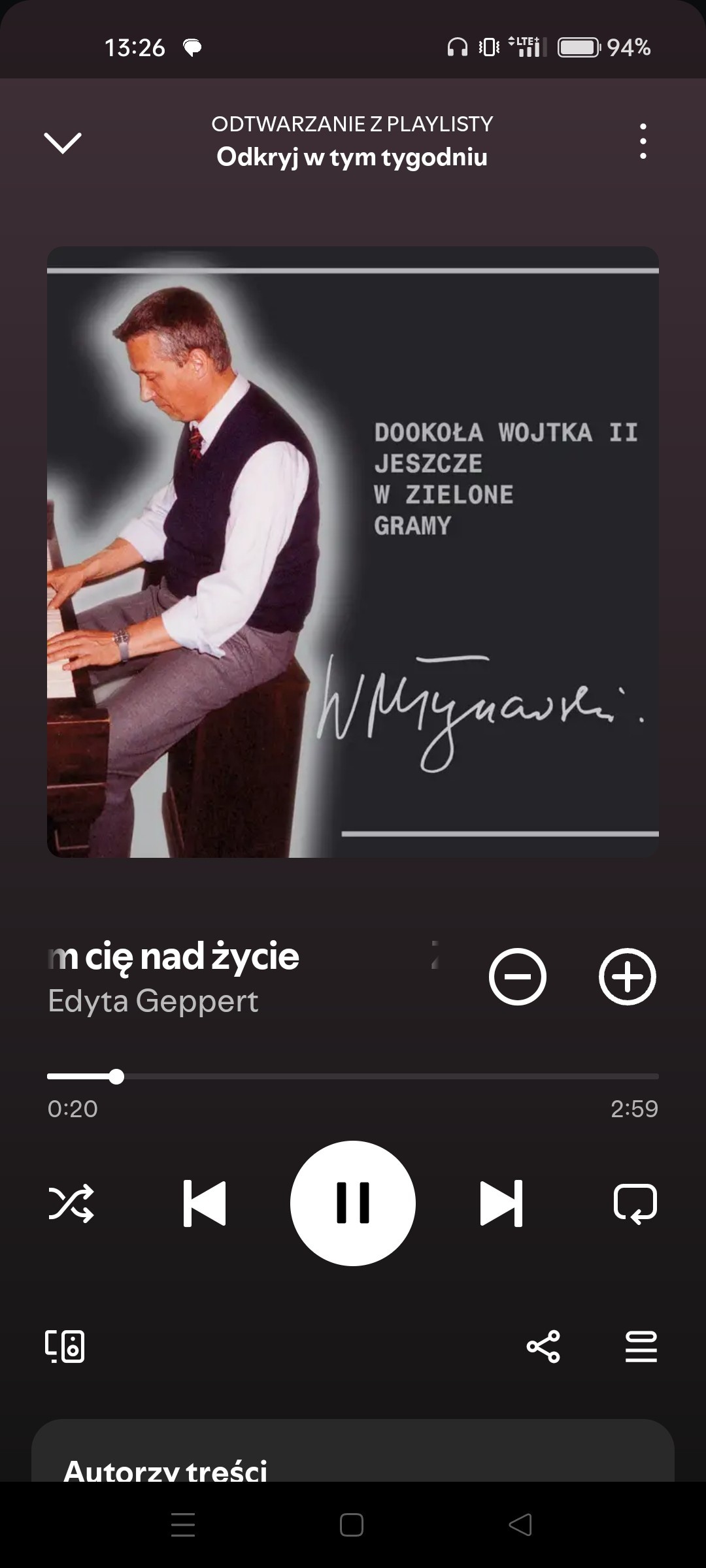Tap the song progress bar
Screen dimensions: 706x1568
pyautogui.click(x=353, y=1076)
